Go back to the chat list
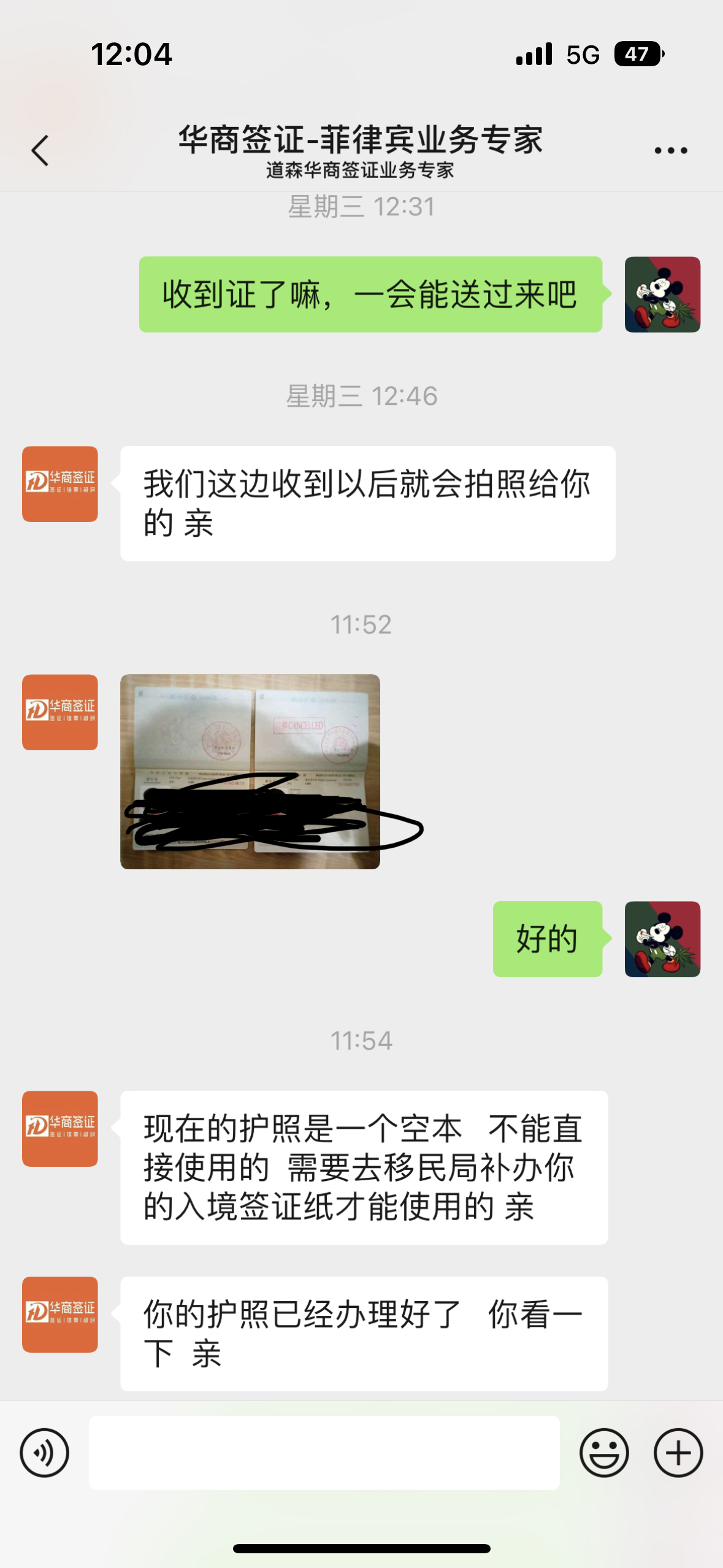The width and height of the screenshot is (723, 1568). point(40,151)
